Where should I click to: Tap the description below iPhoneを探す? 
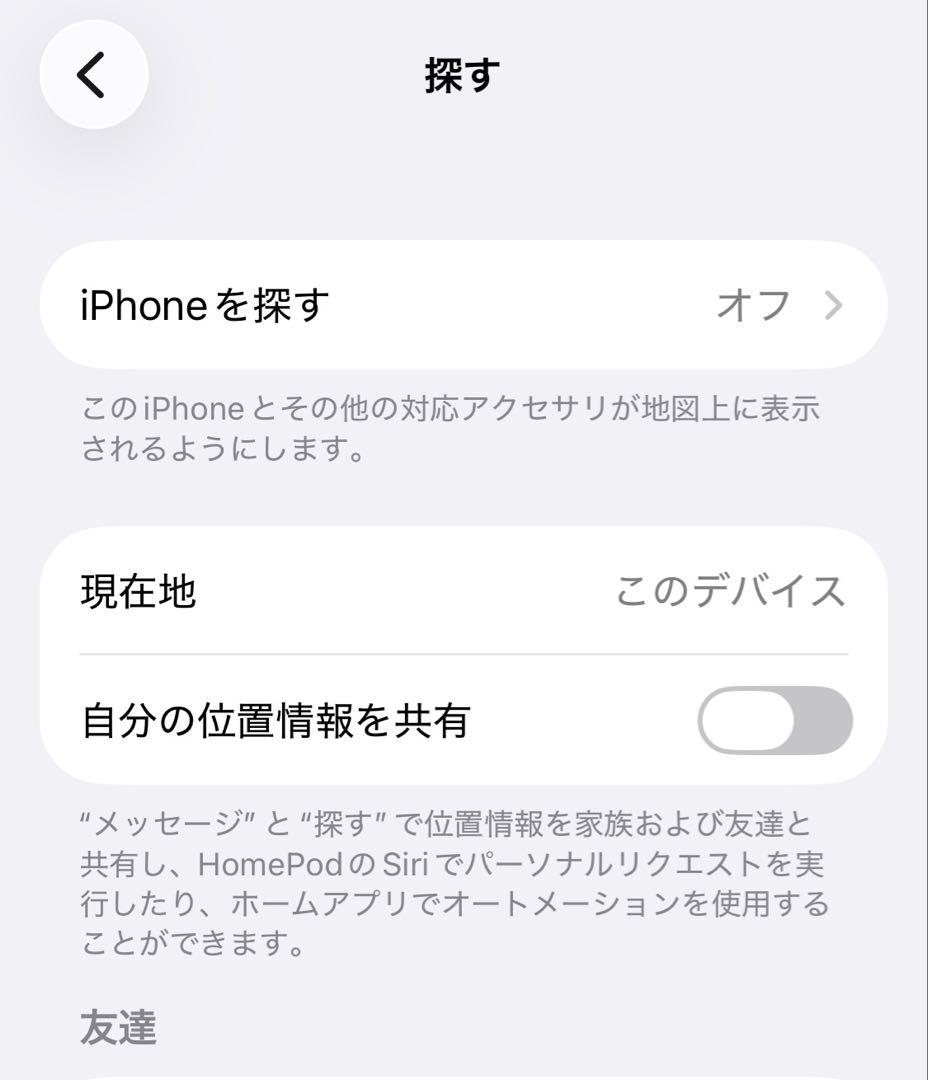pyautogui.click(x=450, y=428)
